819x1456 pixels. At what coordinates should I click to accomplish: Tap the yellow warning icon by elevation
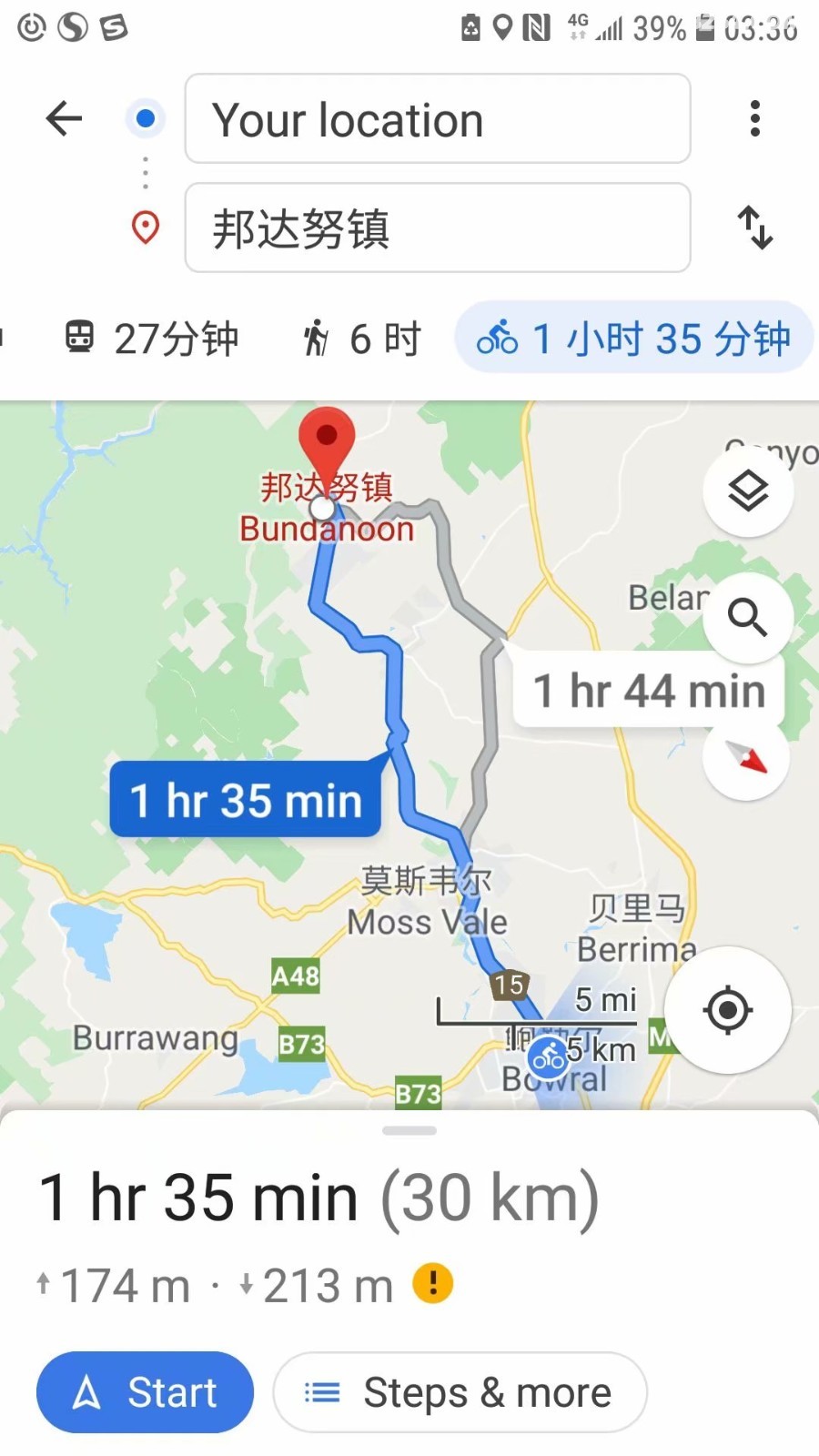[433, 1283]
